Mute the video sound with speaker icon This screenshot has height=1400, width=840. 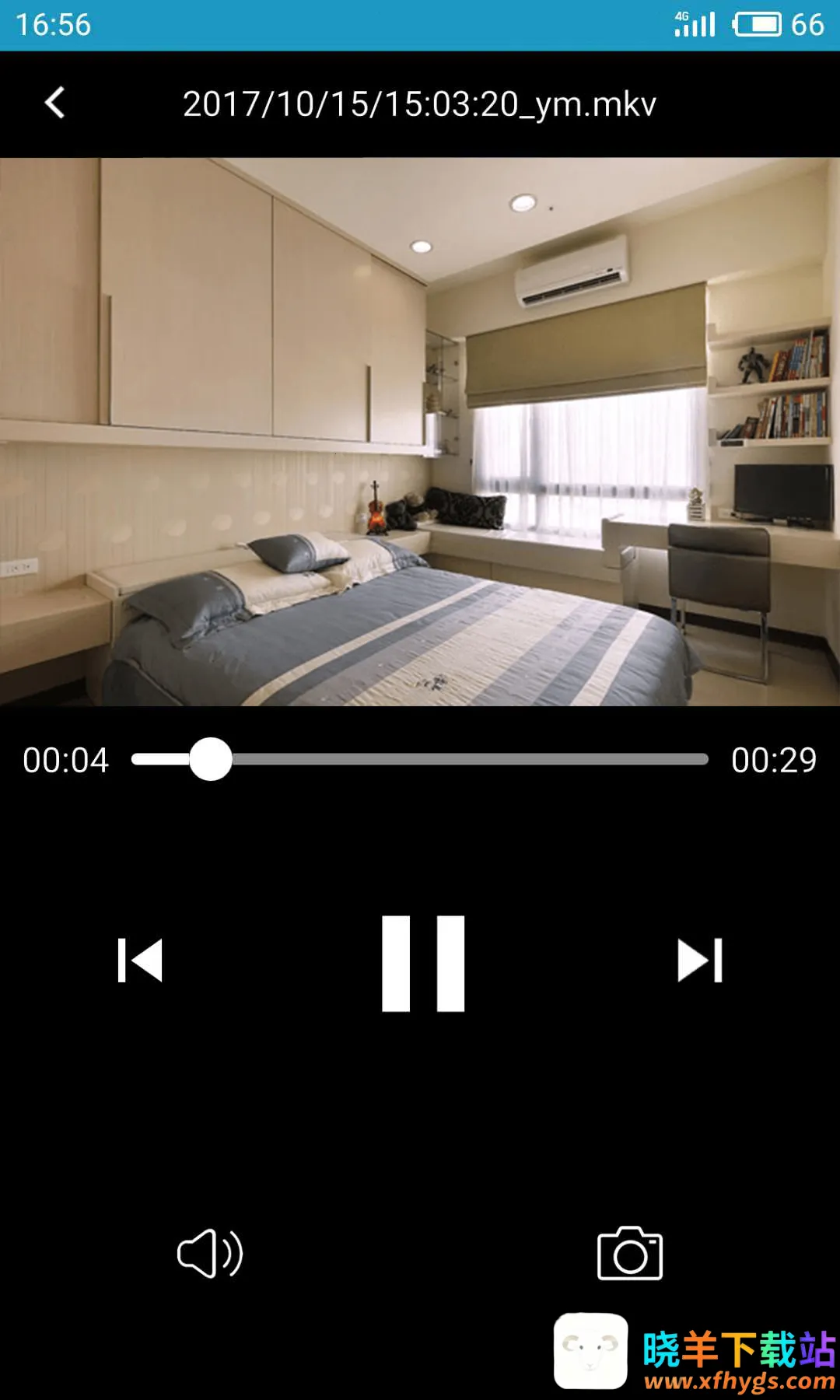[209, 1254]
